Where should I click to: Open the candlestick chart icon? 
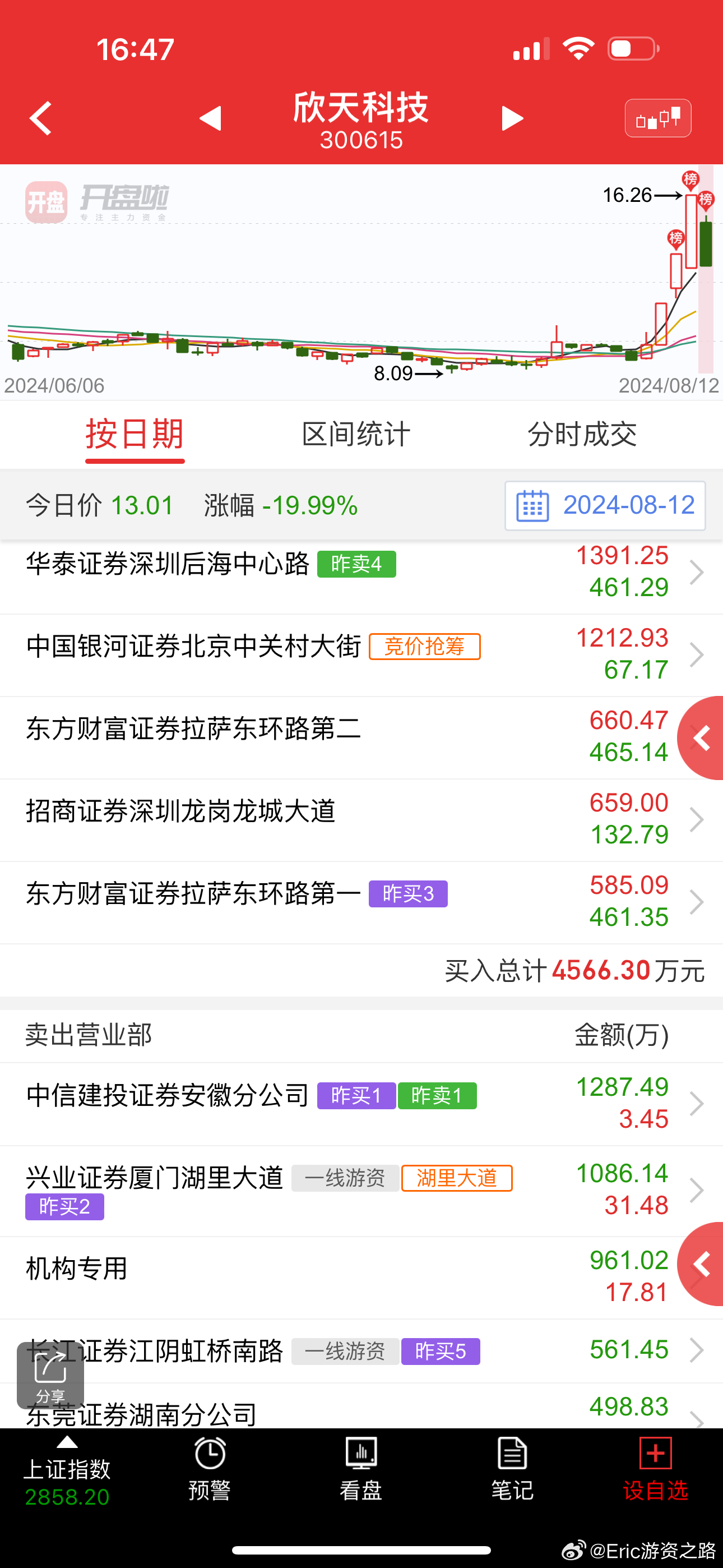[x=657, y=118]
